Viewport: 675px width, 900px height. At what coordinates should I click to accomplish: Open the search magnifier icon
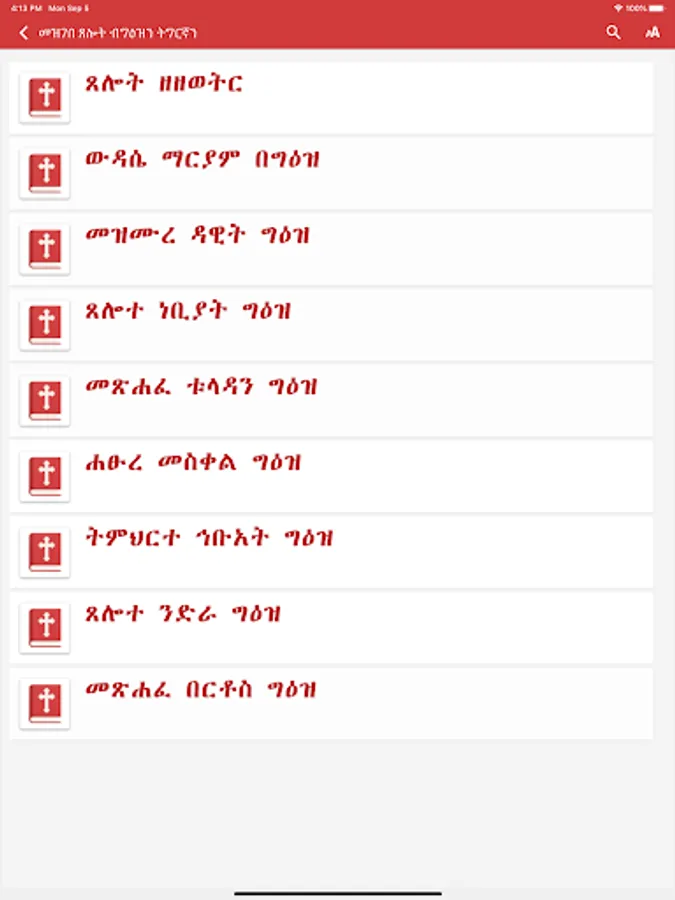(x=613, y=33)
